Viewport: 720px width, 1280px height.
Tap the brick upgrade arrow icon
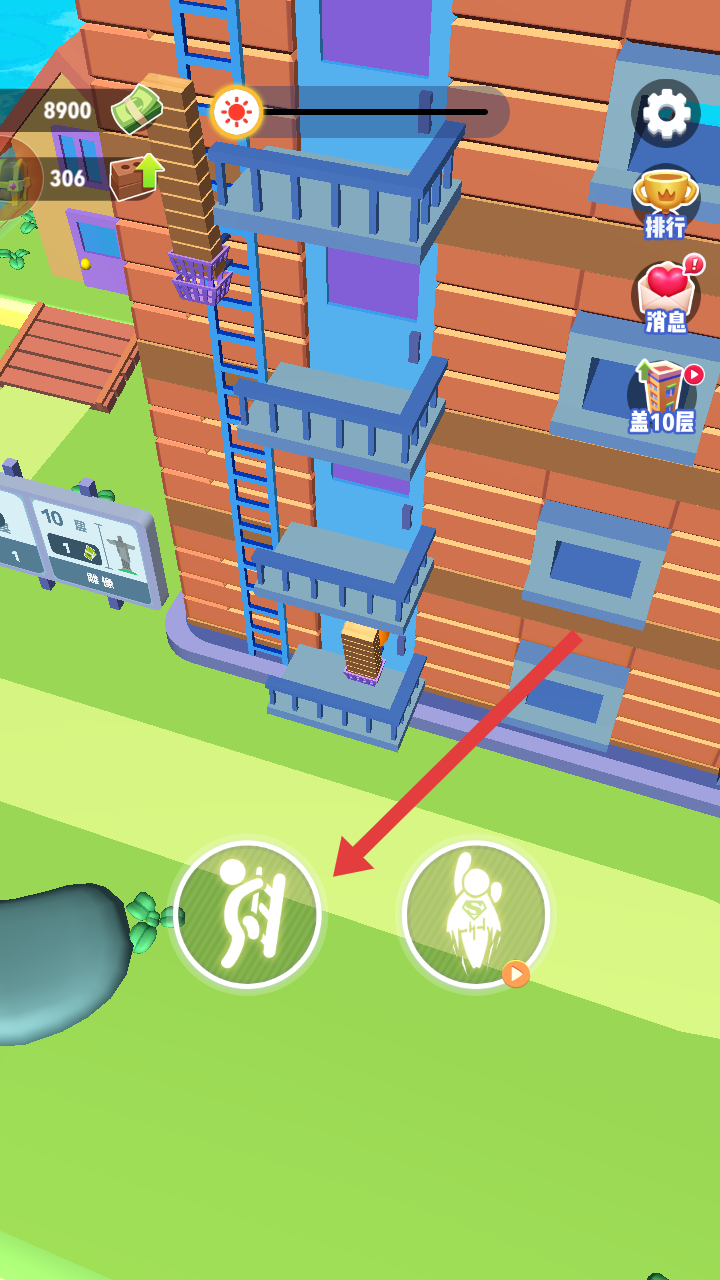pyautogui.click(x=136, y=177)
